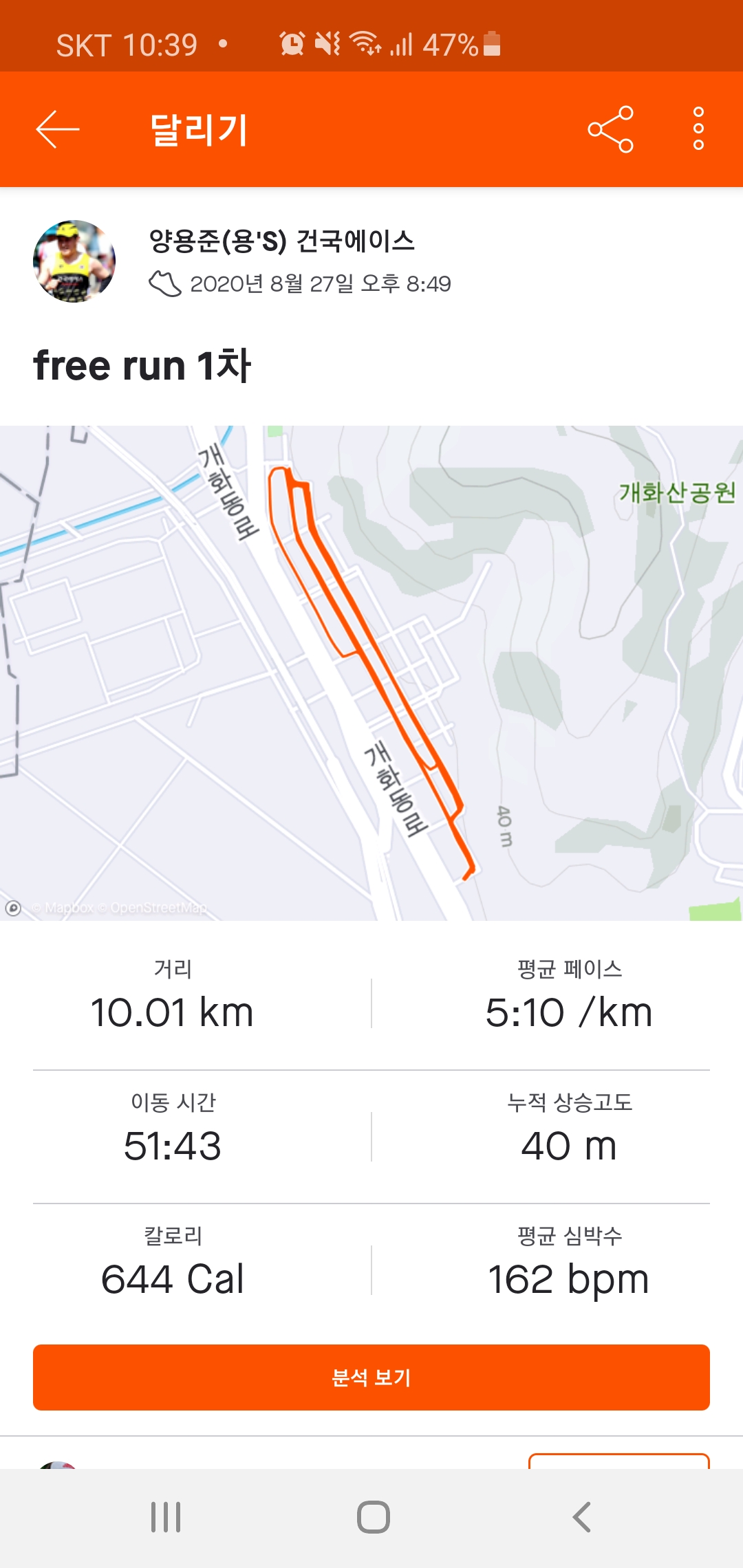The image size is (743, 1568).
Task: Tap the system back button
Action: (x=581, y=1516)
